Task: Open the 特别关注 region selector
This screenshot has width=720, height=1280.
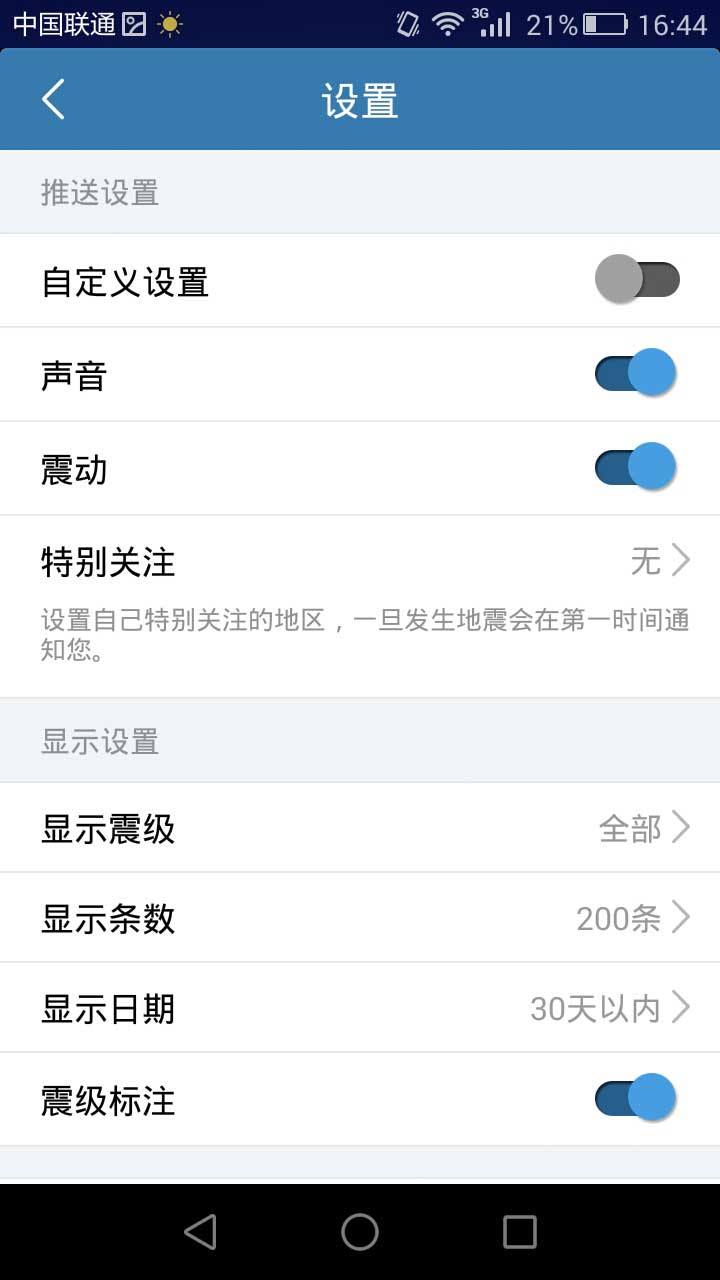Action: (360, 562)
